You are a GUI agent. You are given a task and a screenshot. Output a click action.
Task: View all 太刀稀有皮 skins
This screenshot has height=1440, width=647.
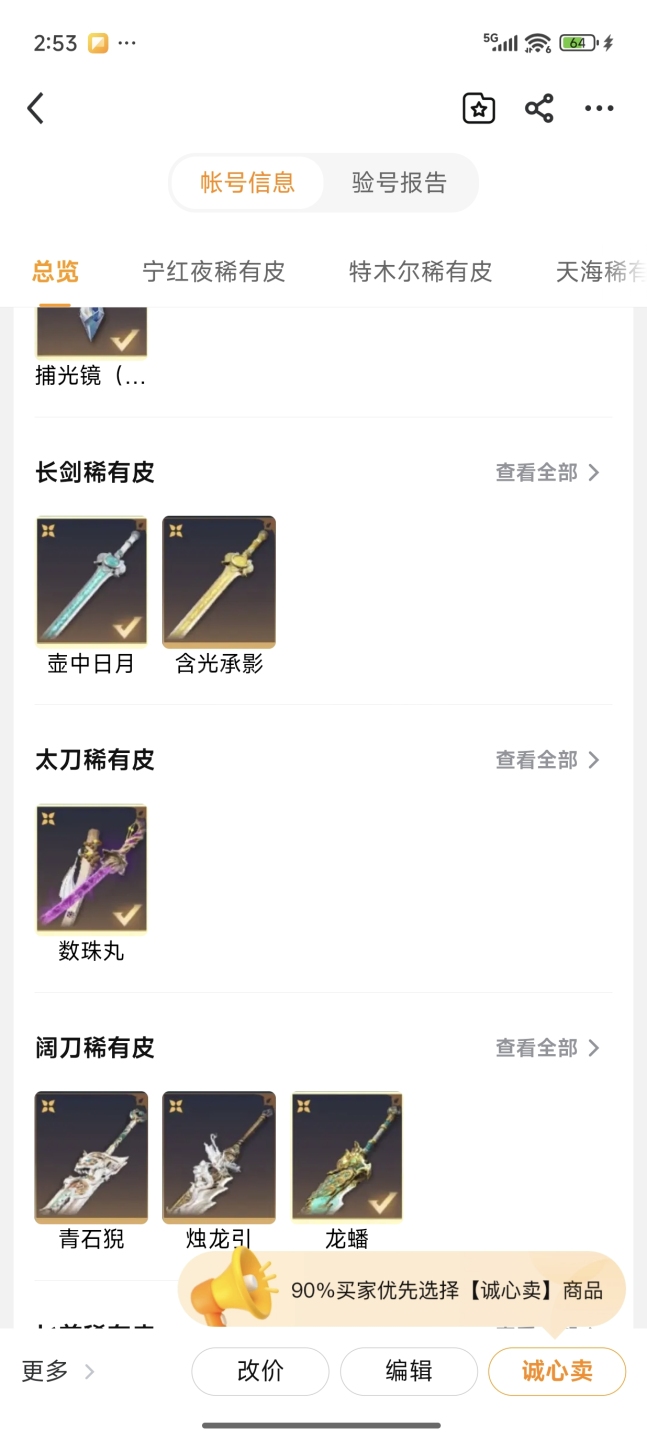[x=547, y=760]
